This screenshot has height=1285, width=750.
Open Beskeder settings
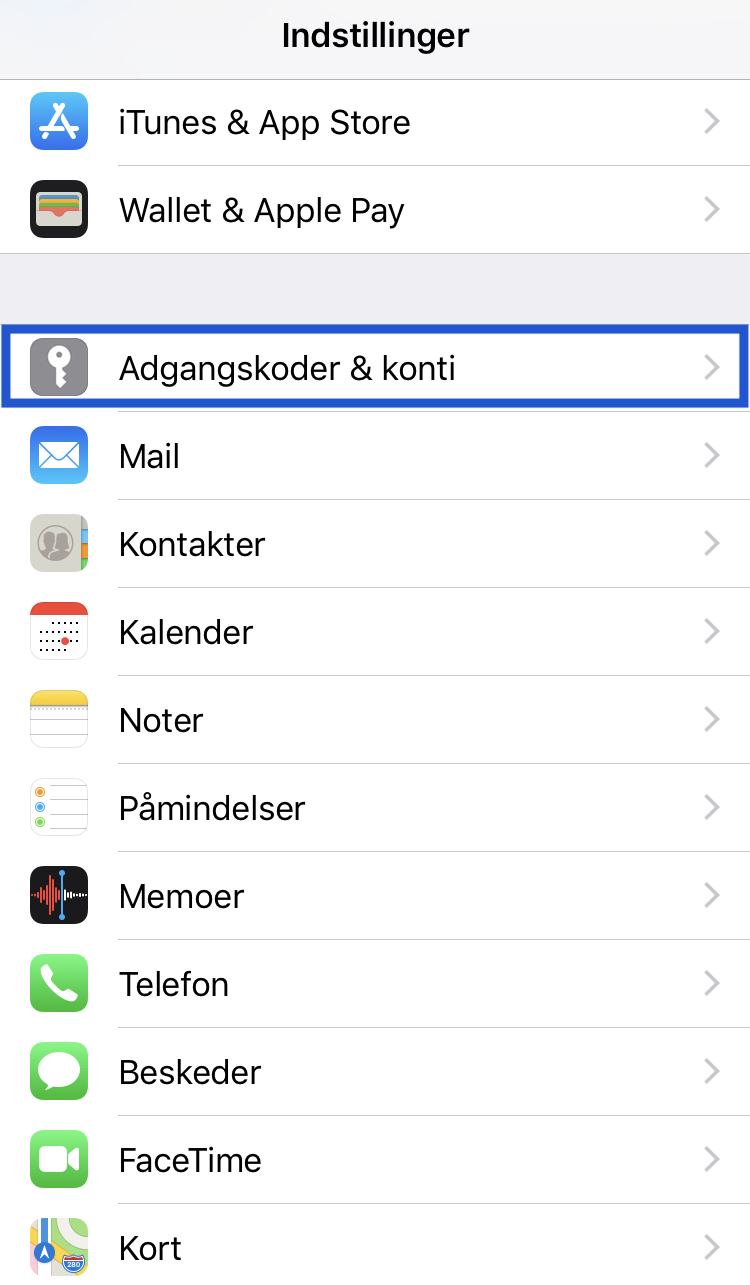coord(375,1072)
